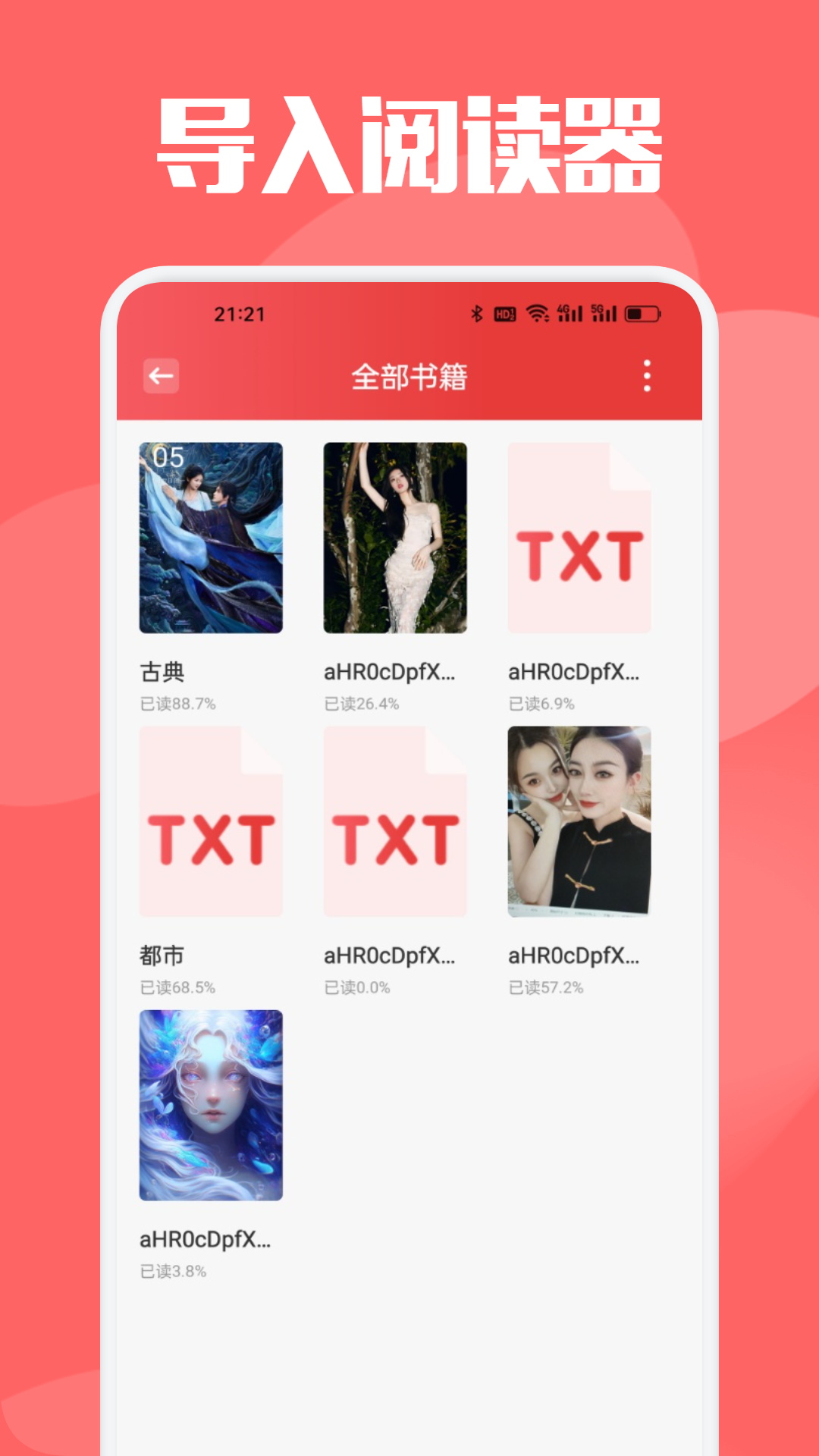Image resolution: width=819 pixels, height=1456 pixels.
Task: Tap the 已读88.7% progress text under 古典
Action: point(177,704)
